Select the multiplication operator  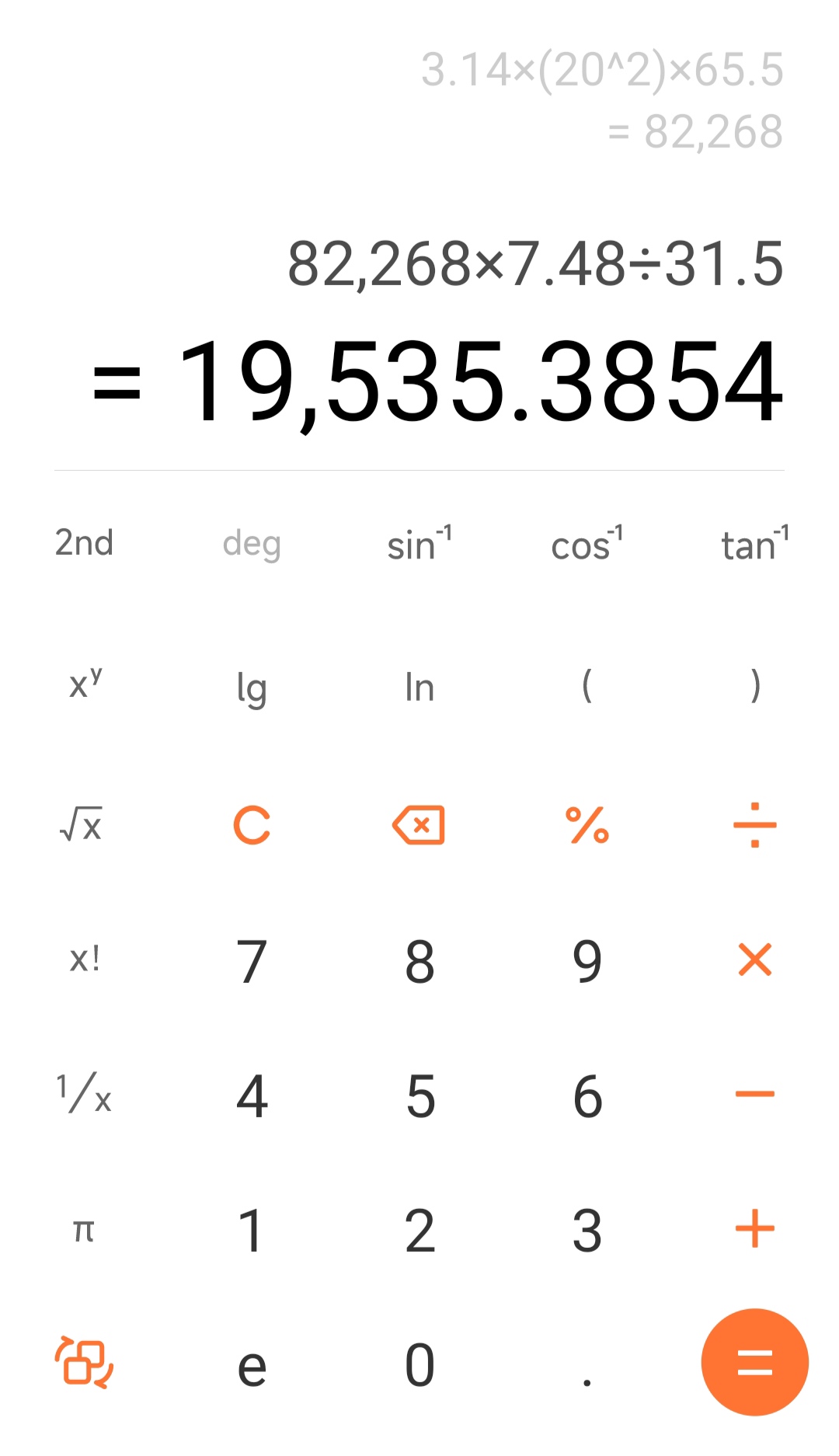(754, 960)
